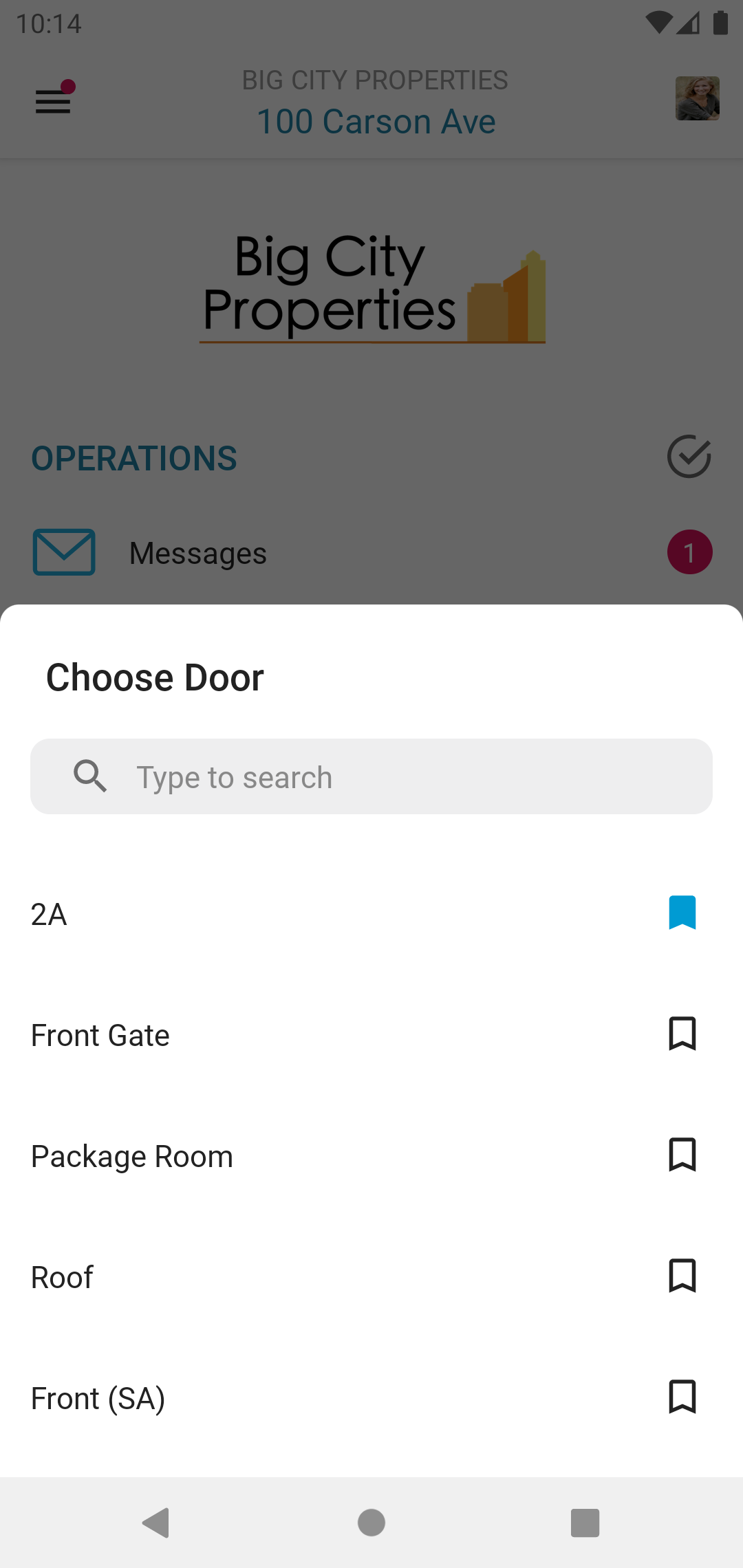Click the Messages unread count badge
This screenshot has width=743, height=1568.
click(x=689, y=552)
